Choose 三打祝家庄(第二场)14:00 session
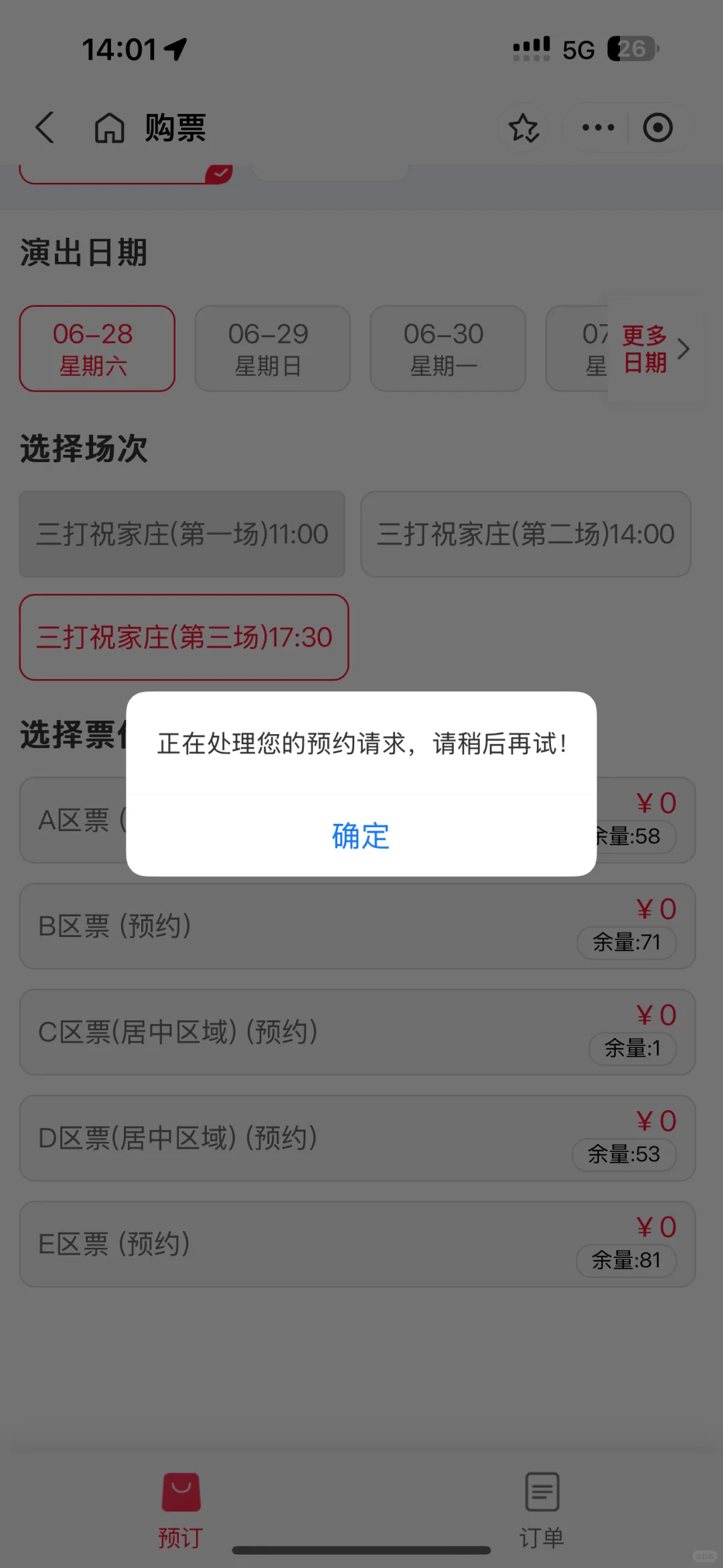 pyautogui.click(x=526, y=534)
